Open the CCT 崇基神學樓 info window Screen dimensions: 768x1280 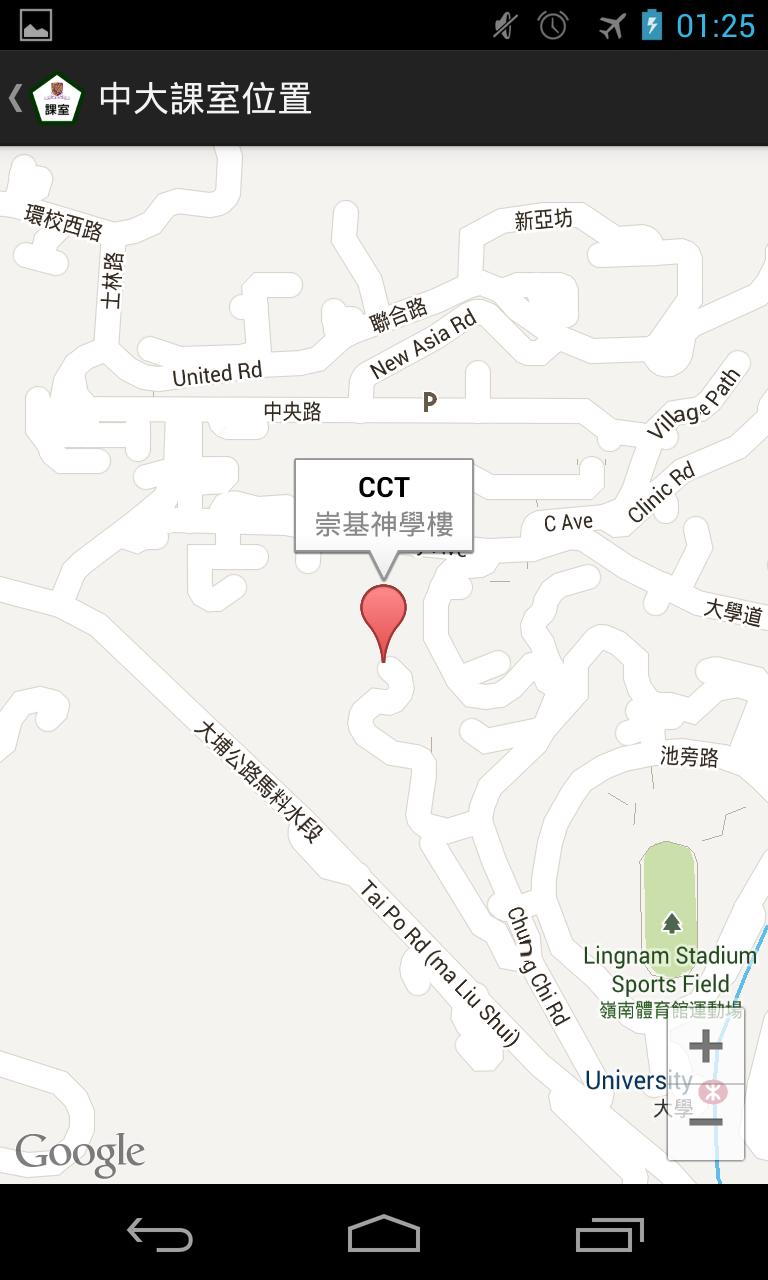point(383,505)
